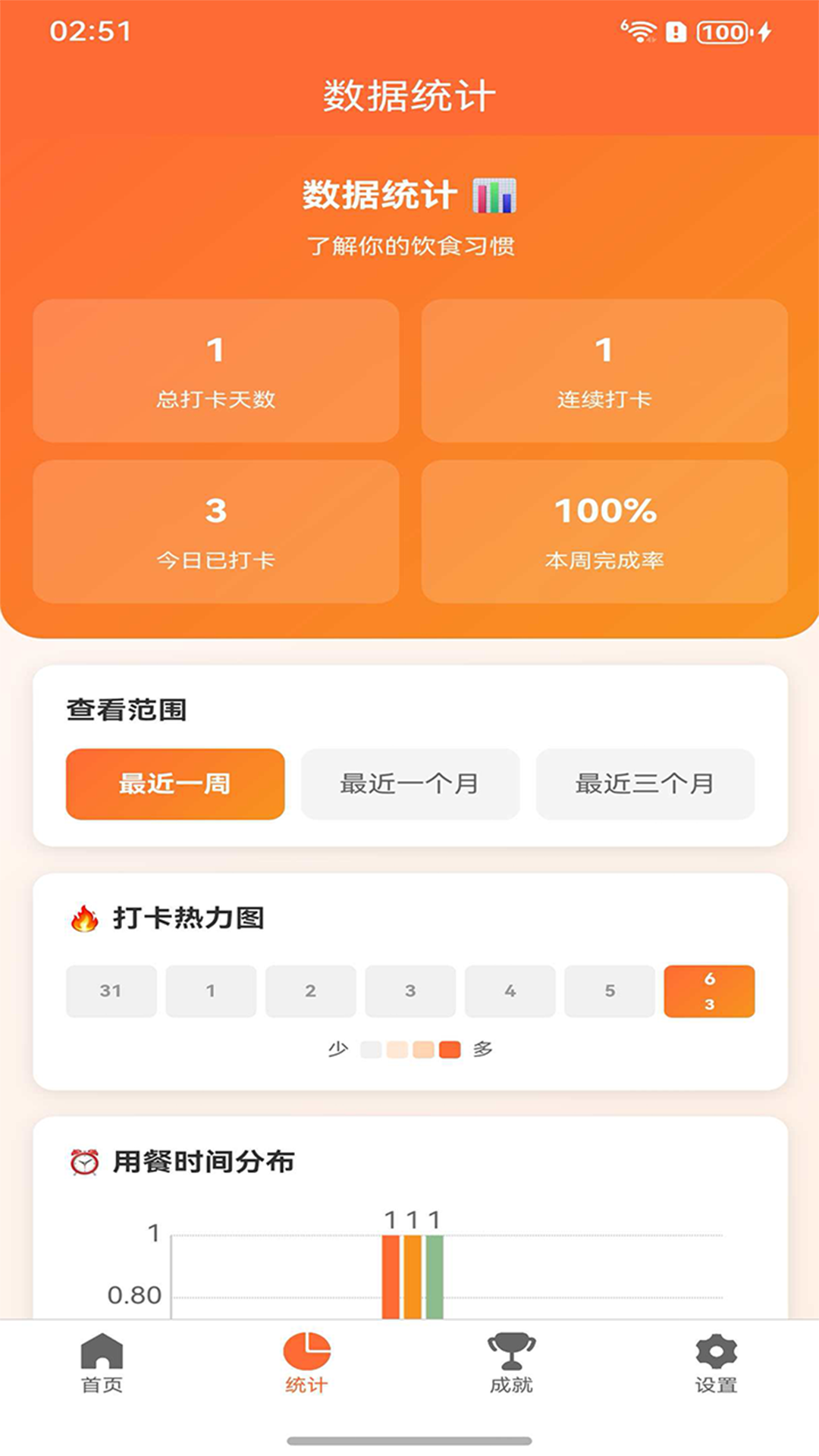Open the 首页 home tab icon
The width and height of the screenshot is (819, 1456).
pos(101,1355)
